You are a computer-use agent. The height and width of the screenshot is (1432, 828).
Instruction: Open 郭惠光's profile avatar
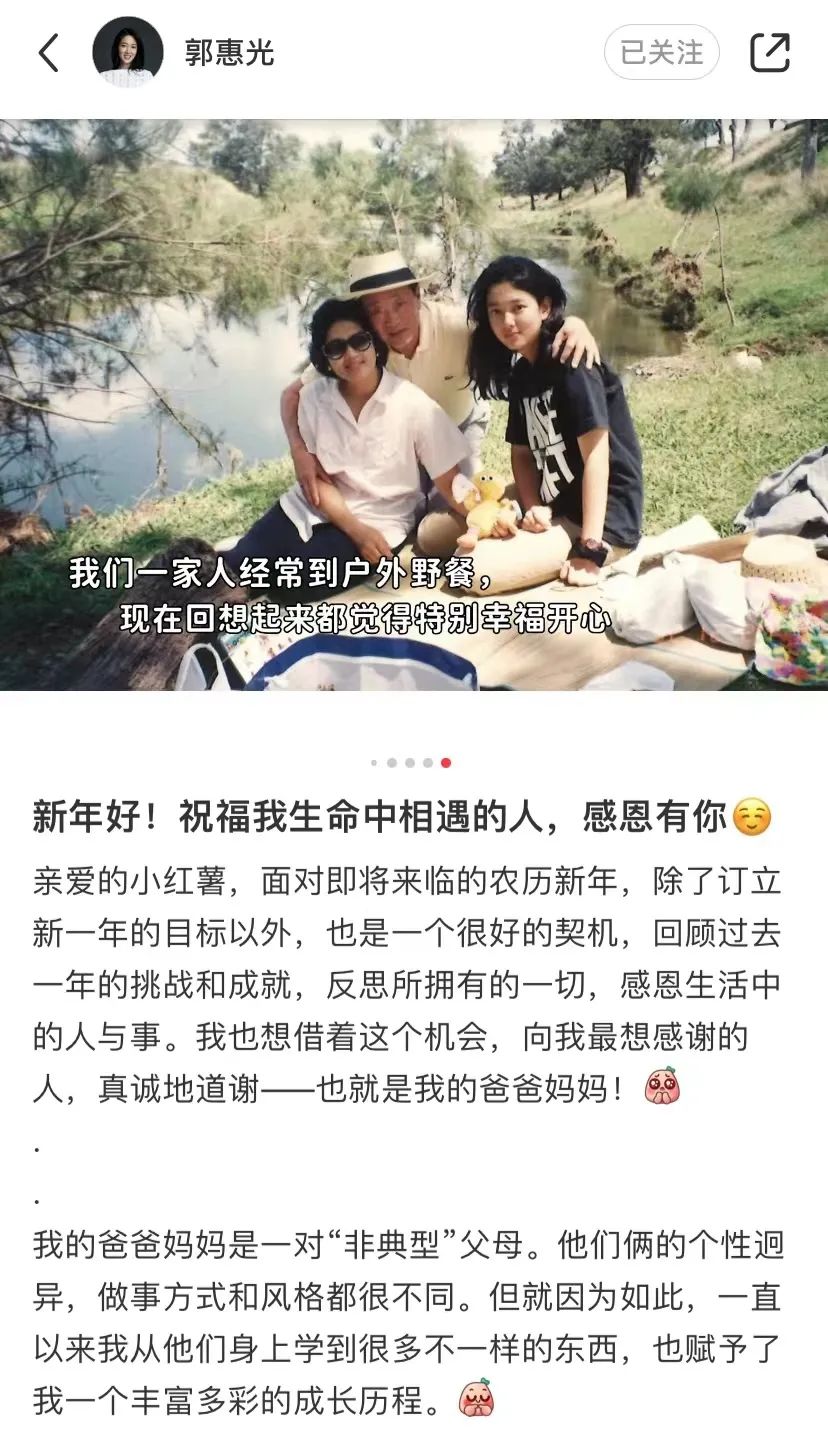point(128,52)
